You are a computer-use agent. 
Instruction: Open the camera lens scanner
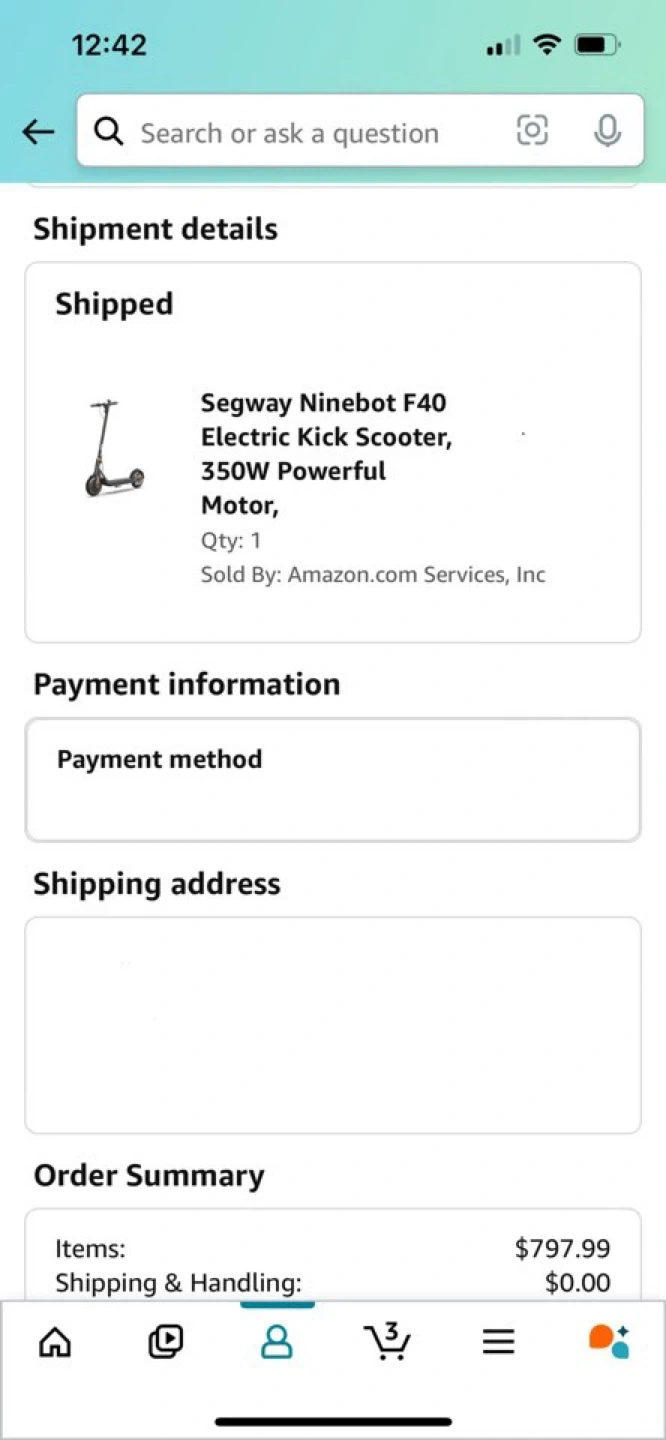pyautogui.click(x=532, y=131)
